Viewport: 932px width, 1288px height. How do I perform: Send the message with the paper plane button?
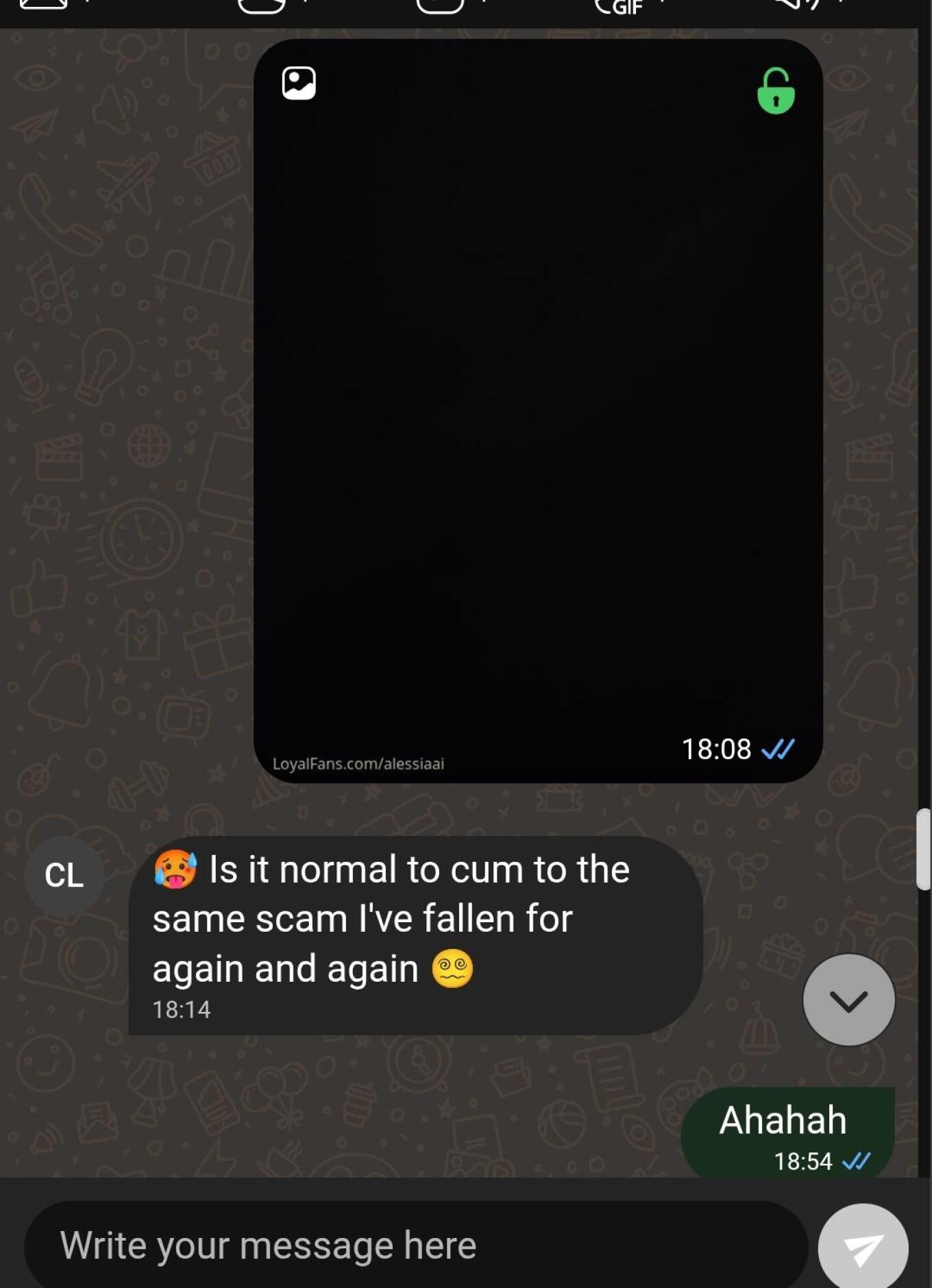pos(863,1248)
